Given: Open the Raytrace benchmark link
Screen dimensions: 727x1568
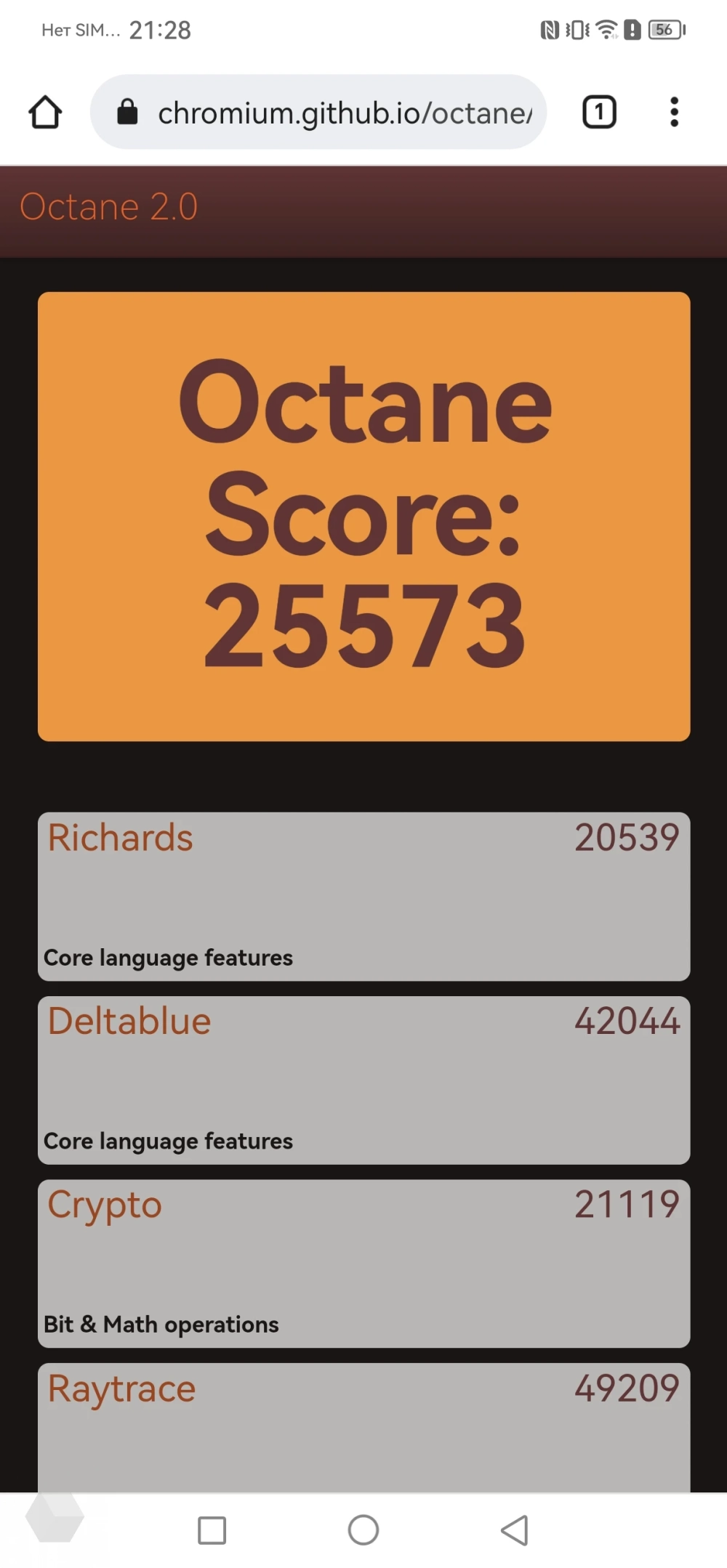Looking at the screenshot, I should (x=121, y=1389).
